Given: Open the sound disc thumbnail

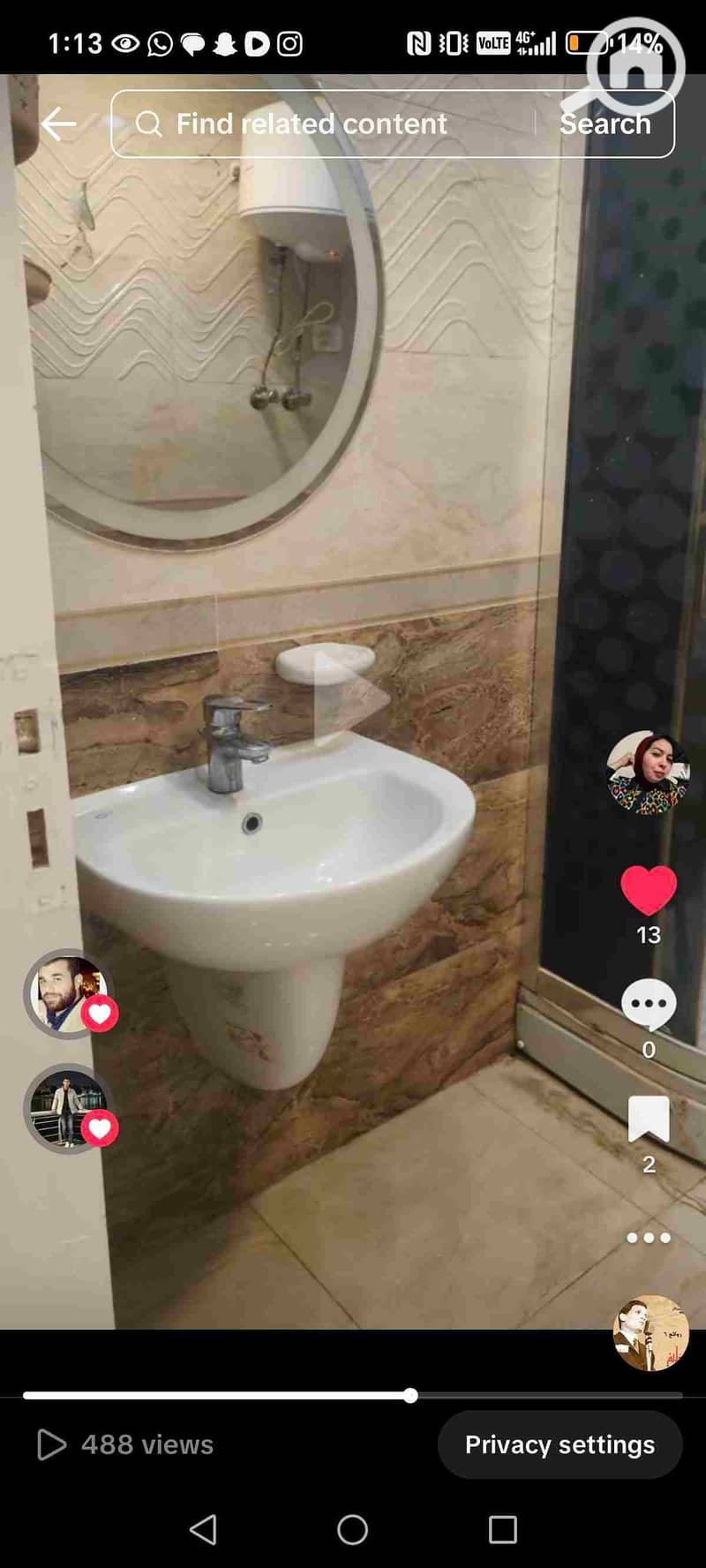Looking at the screenshot, I should [x=650, y=1333].
